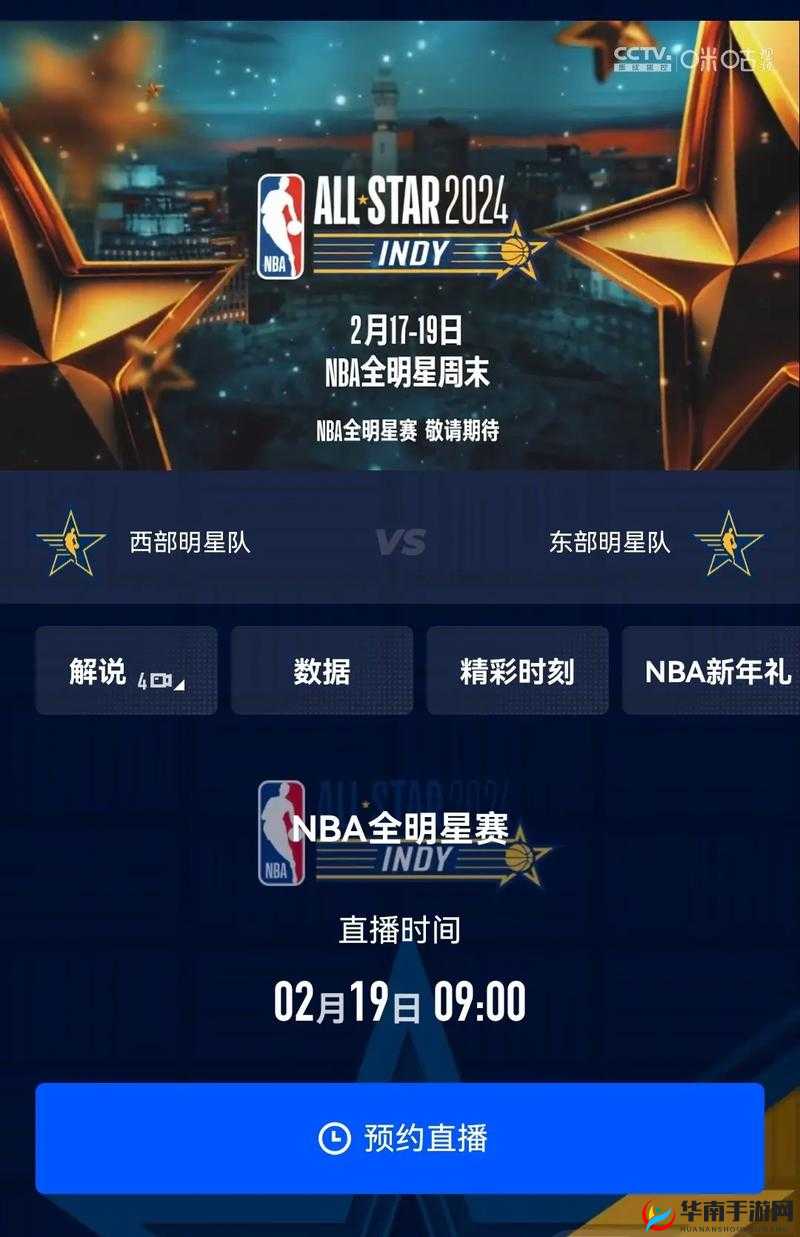Open the NBA新年礼 tab

[x=716, y=672]
